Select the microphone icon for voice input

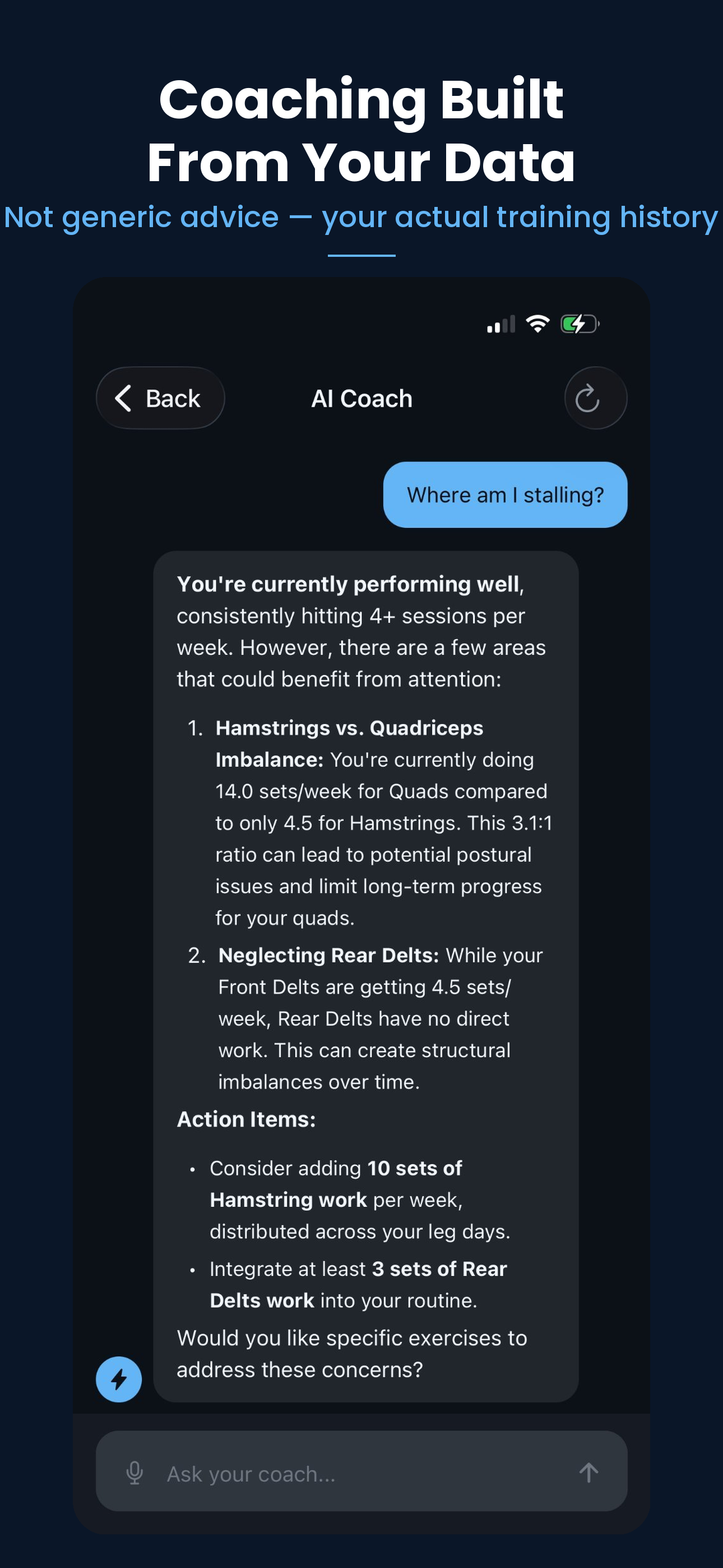[x=135, y=1474]
